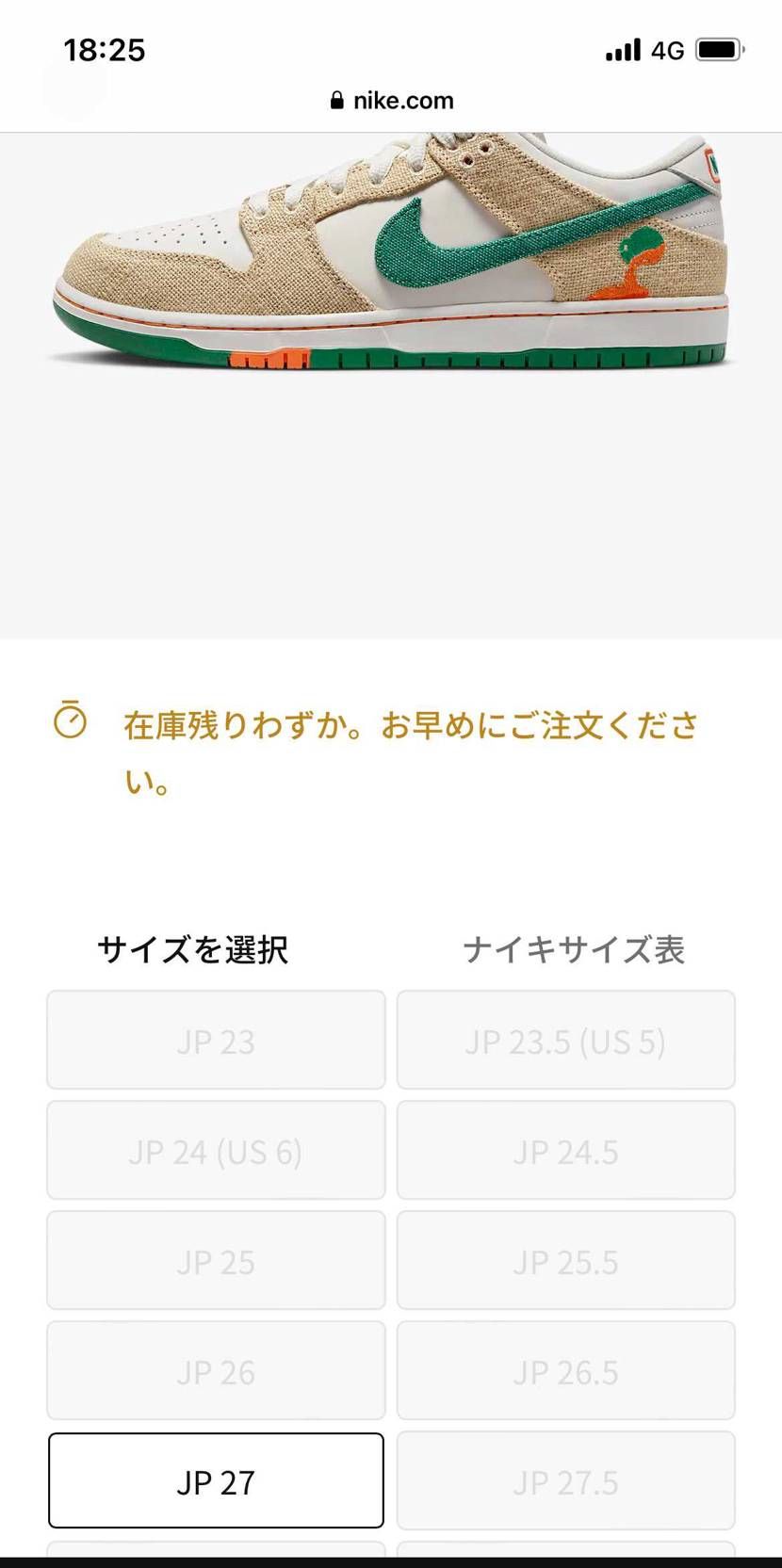This screenshot has width=782, height=1568.
Task: Tap the battery indicator in the status bar
Action: pos(720,49)
